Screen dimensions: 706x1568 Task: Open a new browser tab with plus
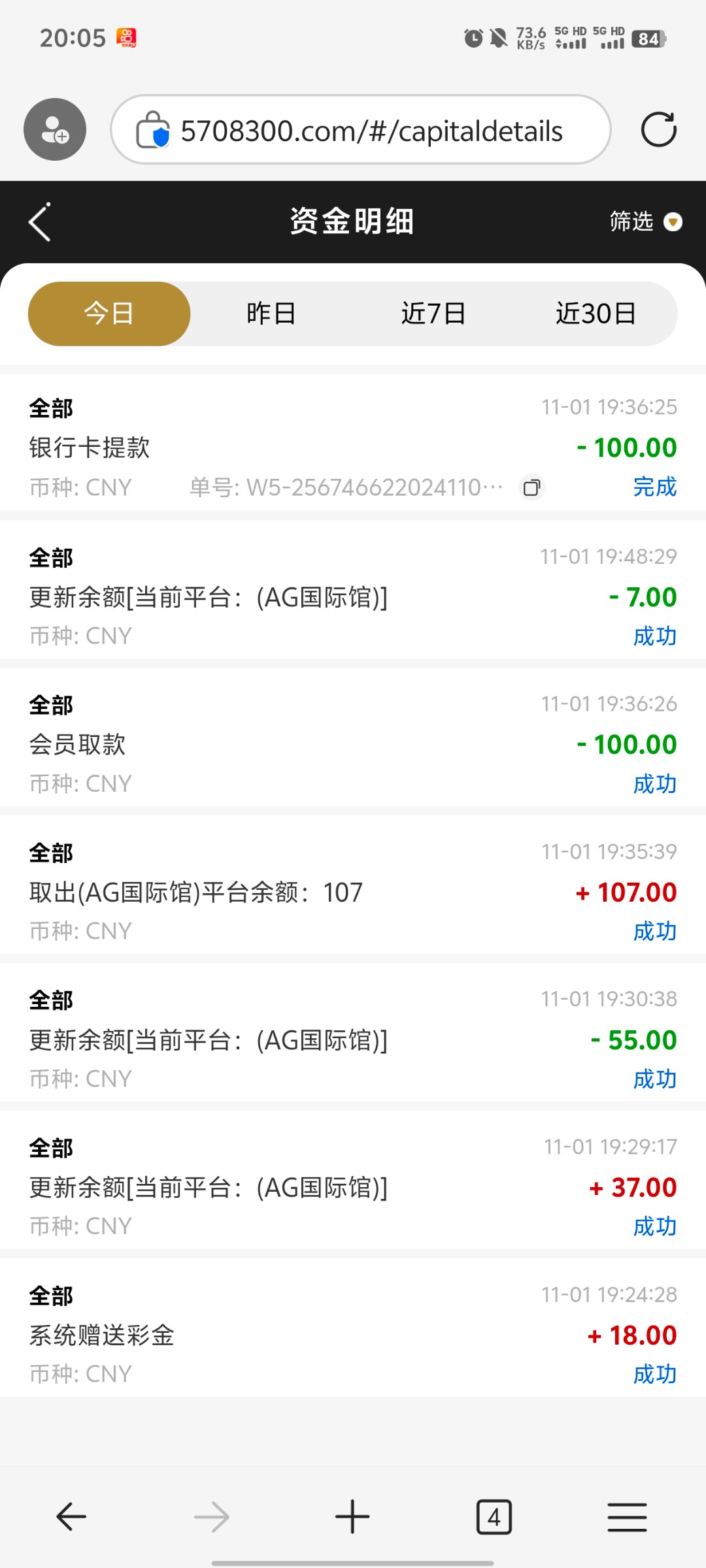[352, 1516]
